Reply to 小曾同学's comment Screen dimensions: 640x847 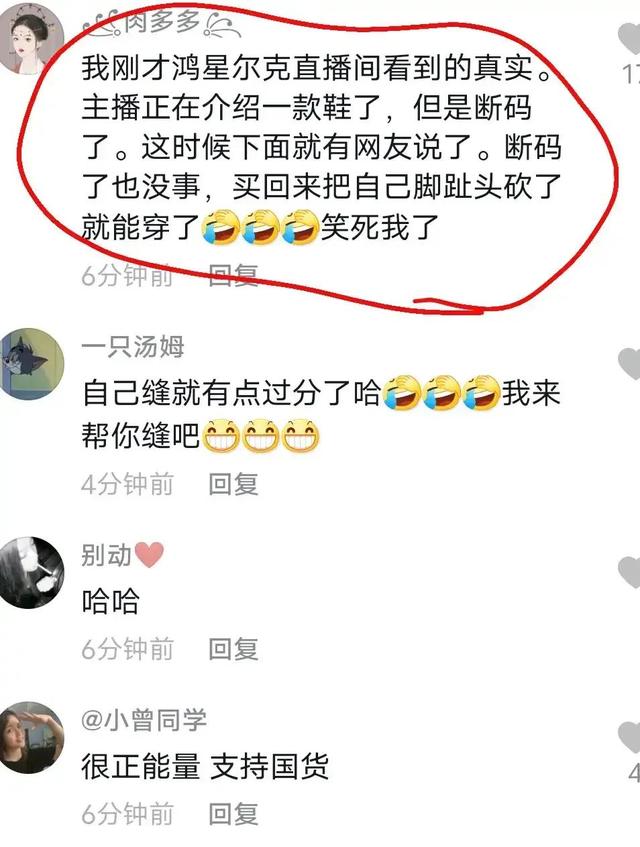233,813
